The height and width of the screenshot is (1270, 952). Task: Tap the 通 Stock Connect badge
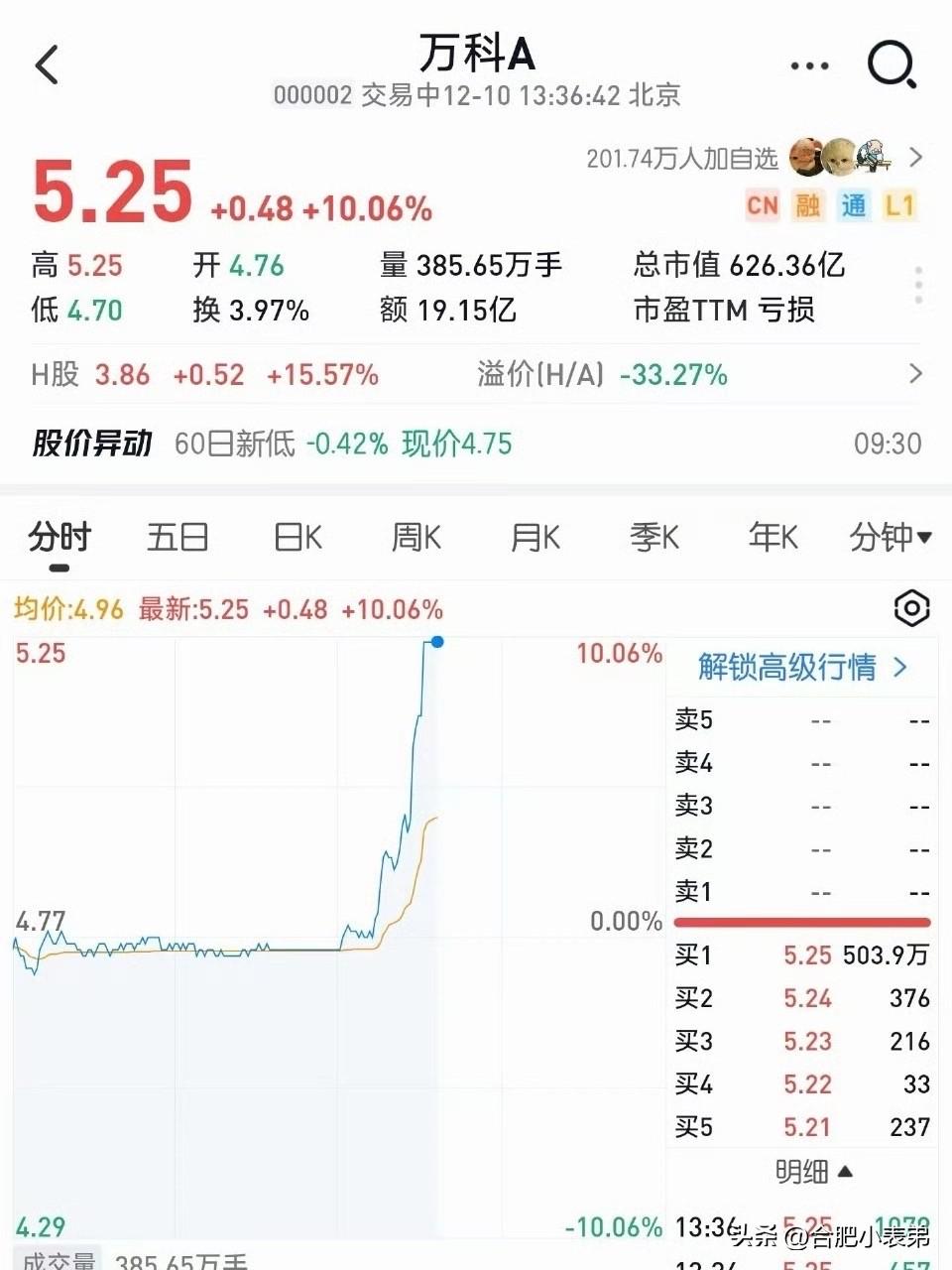coord(855,205)
